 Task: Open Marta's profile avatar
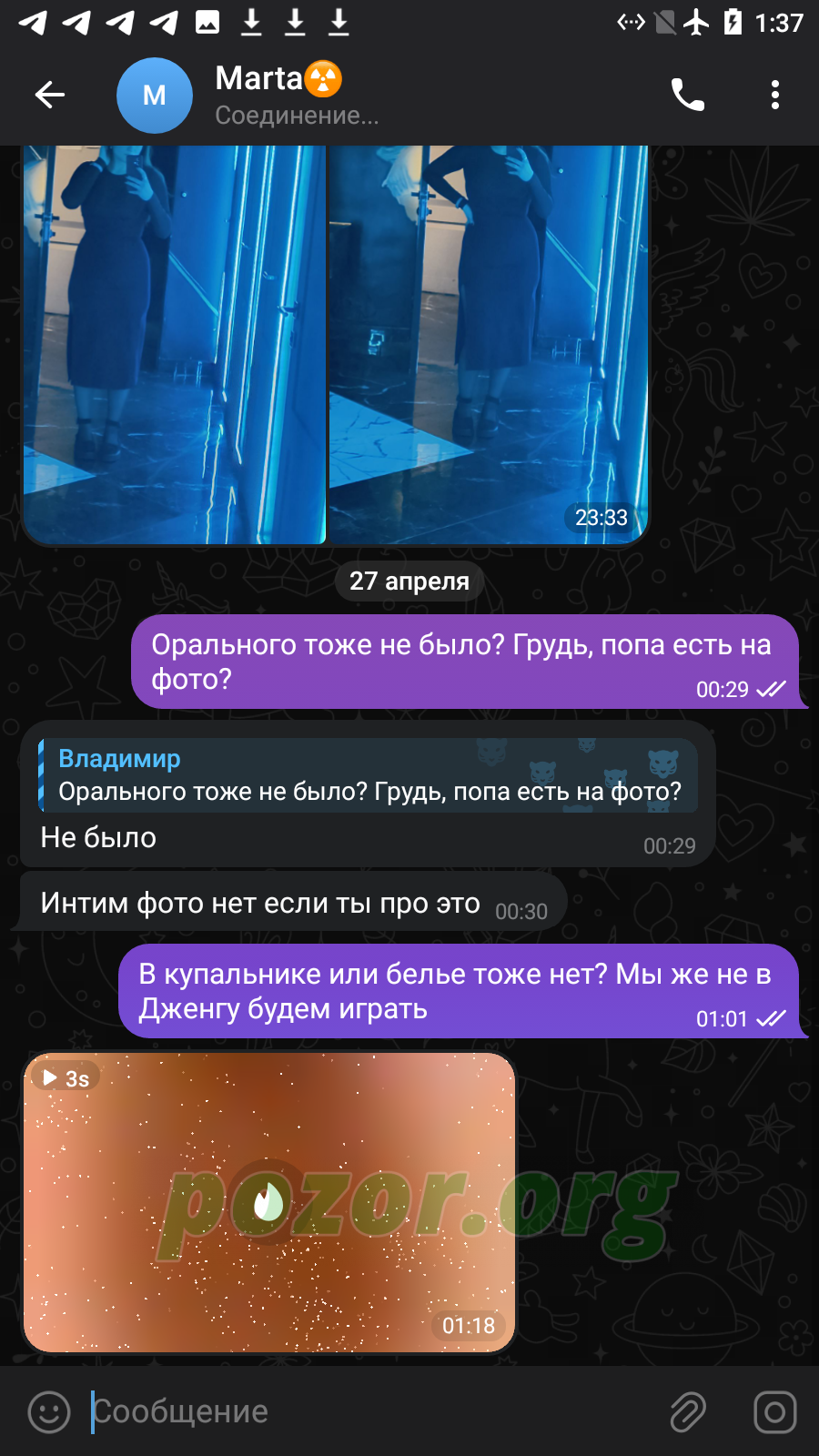[155, 96]
